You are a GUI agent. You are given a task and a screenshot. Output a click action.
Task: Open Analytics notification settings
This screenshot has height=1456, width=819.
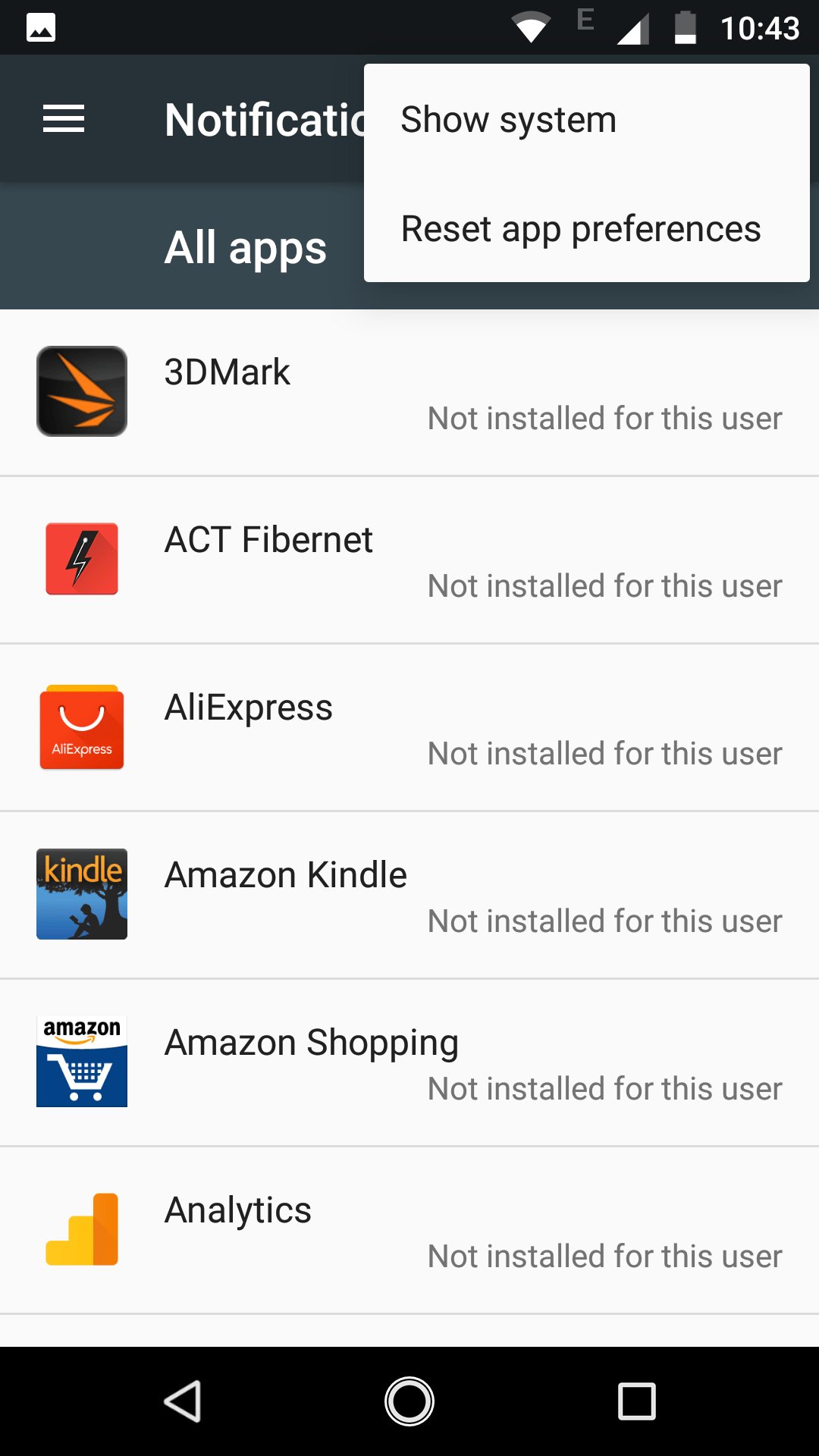409,1231
